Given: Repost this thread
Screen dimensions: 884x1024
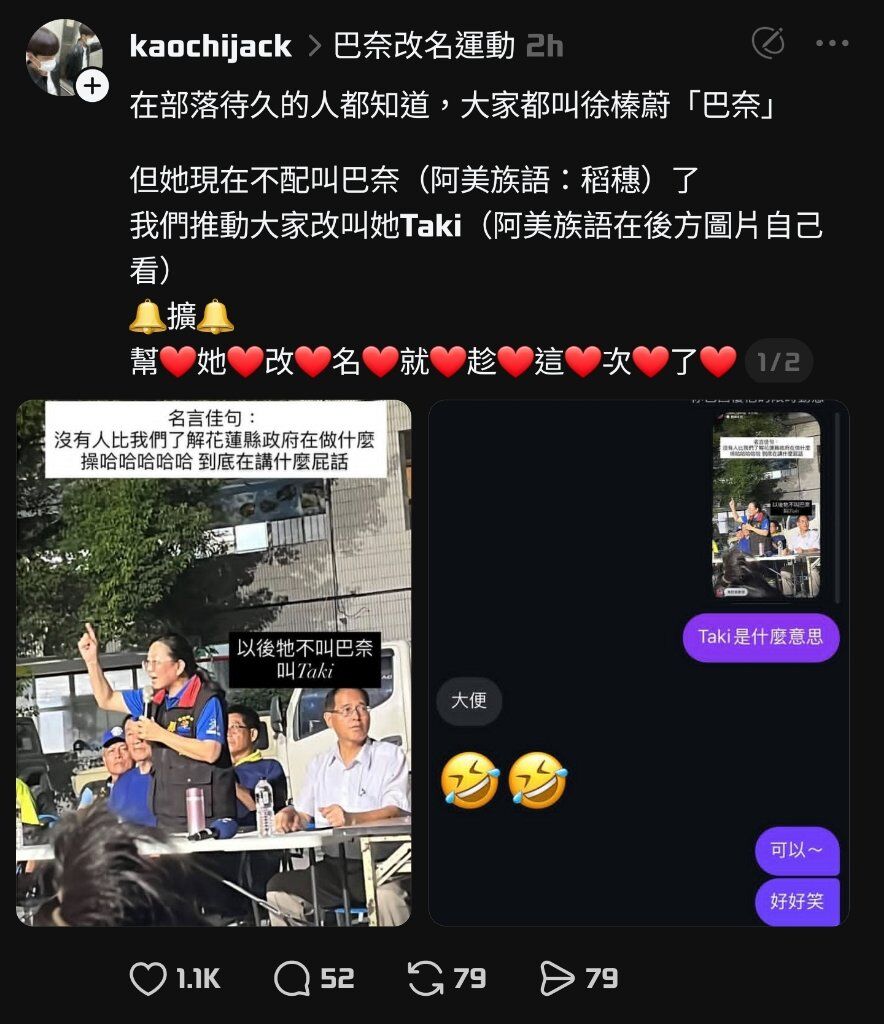Looking at the screenshot, I should click(426, 978).
